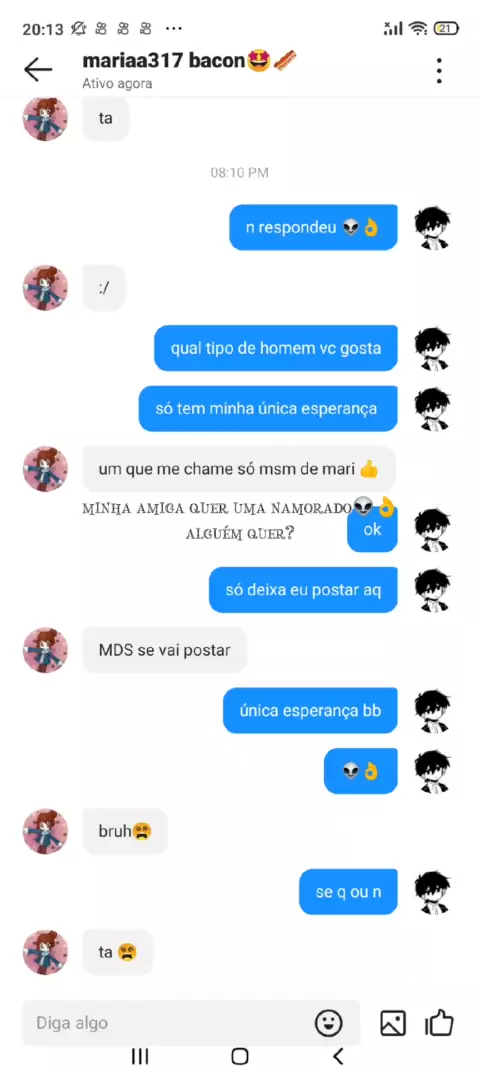Viewport: 480px width, 1066px height.
Task: Go to the home screen
Action: [x=239, y=1055]
